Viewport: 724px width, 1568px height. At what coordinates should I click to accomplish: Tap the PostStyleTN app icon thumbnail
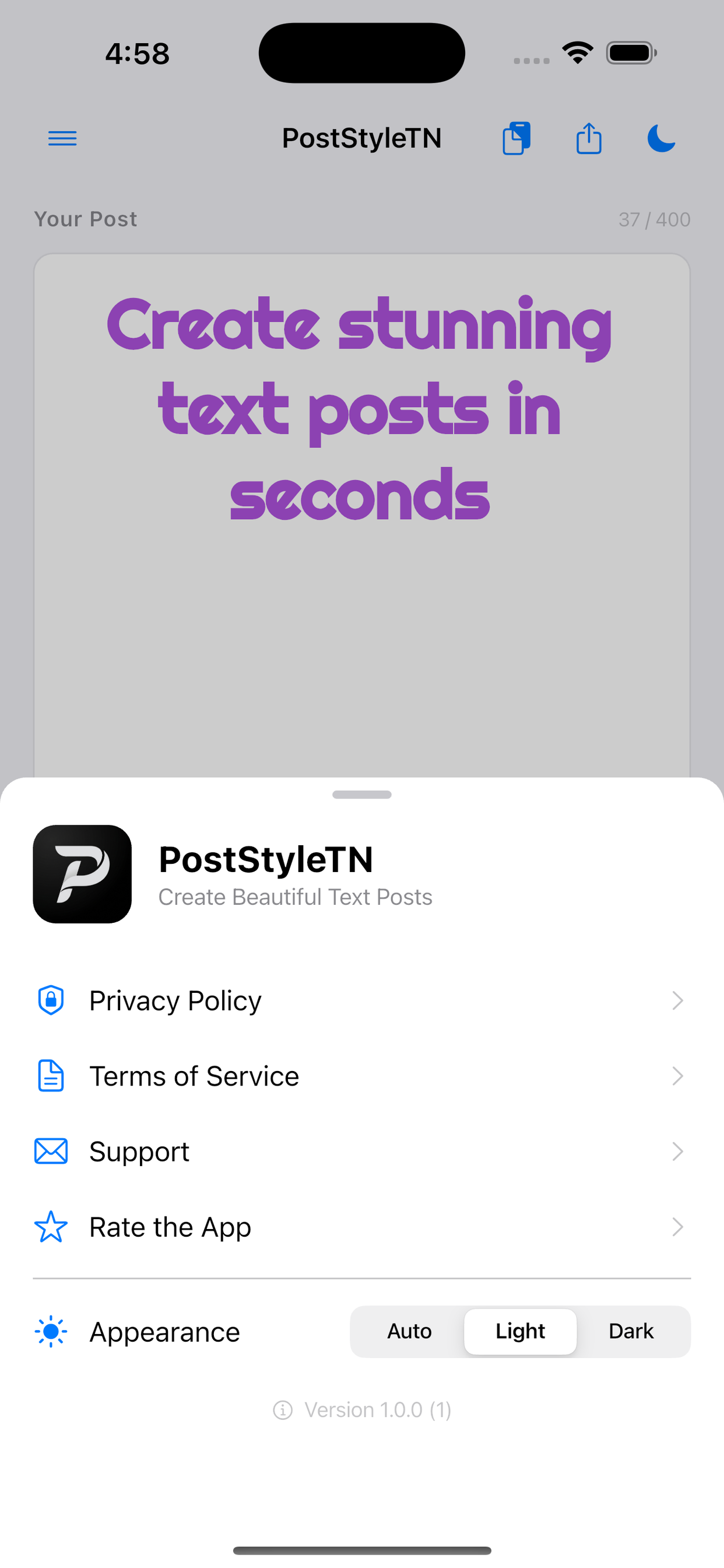pos(82,874)
